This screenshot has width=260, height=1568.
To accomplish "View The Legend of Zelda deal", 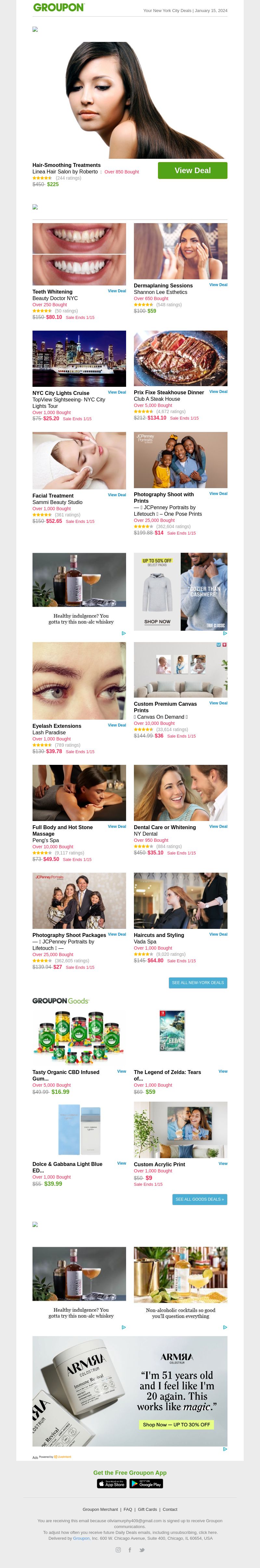I will click(223, 1071).
